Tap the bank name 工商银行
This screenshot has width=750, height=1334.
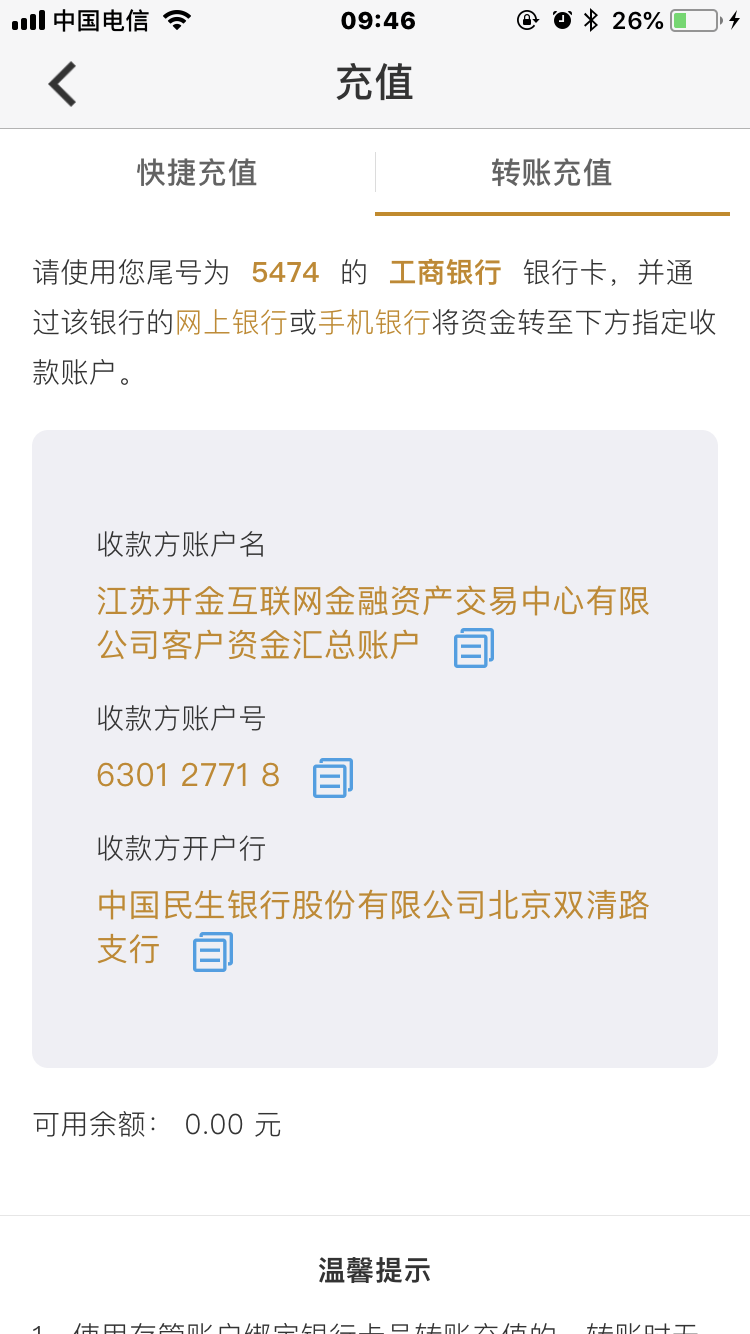(x=444, y=272)
